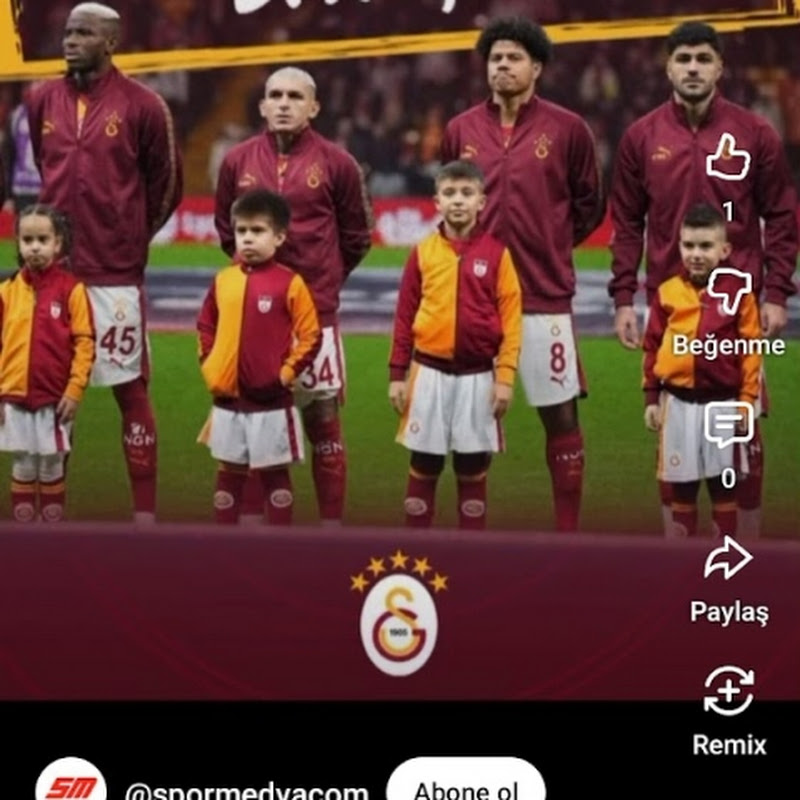800x800 pixels.
Task: Share this video via Paylaş
Action: [728, 559]
